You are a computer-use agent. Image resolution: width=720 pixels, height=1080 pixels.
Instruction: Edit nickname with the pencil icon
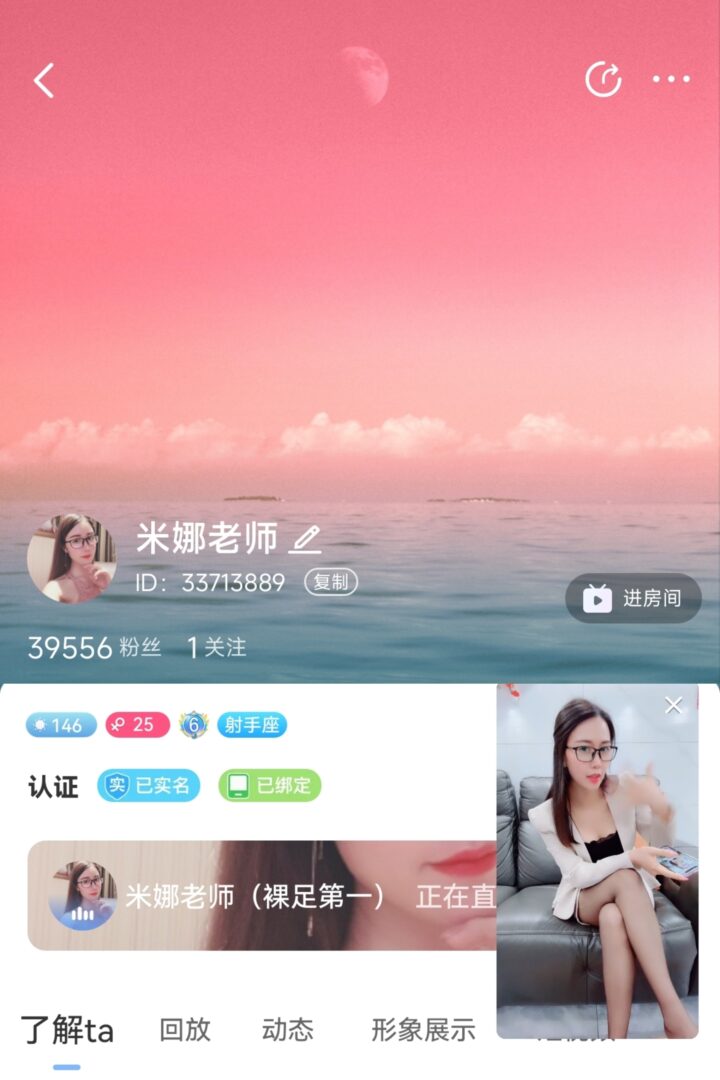pos(305,541)
